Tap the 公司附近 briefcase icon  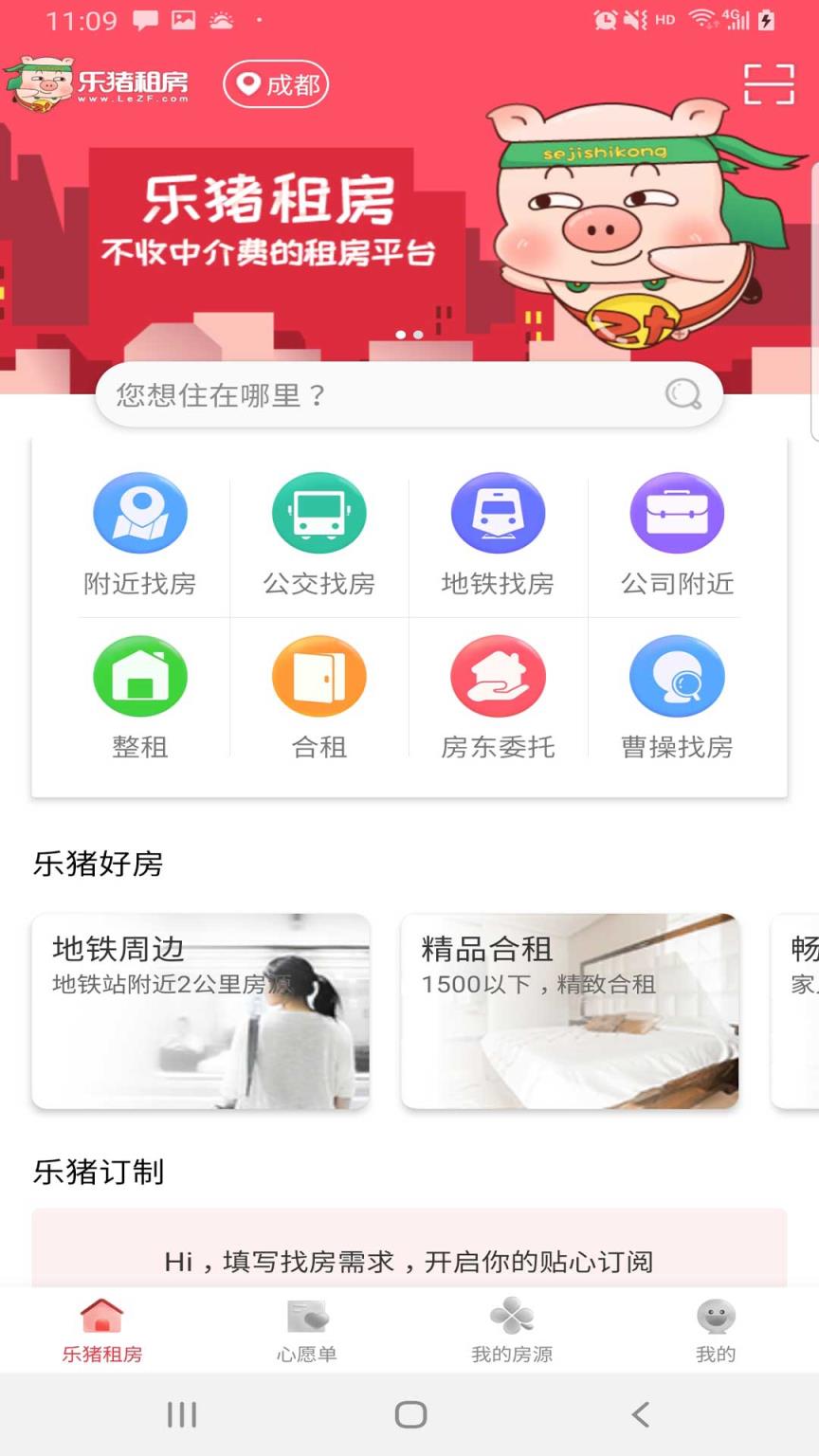(x=676, y=512)
